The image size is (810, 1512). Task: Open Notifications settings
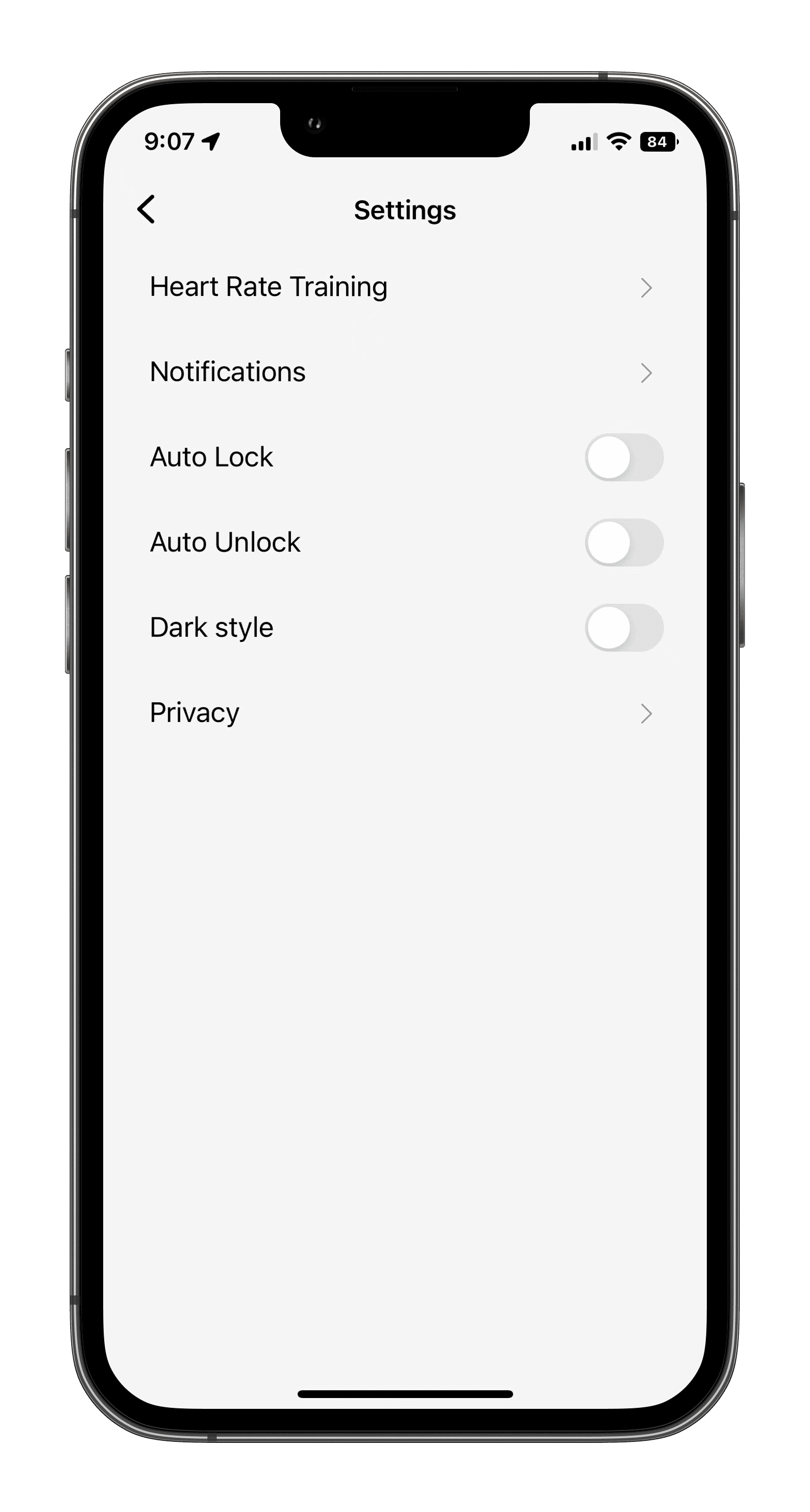tap(404, 372)
